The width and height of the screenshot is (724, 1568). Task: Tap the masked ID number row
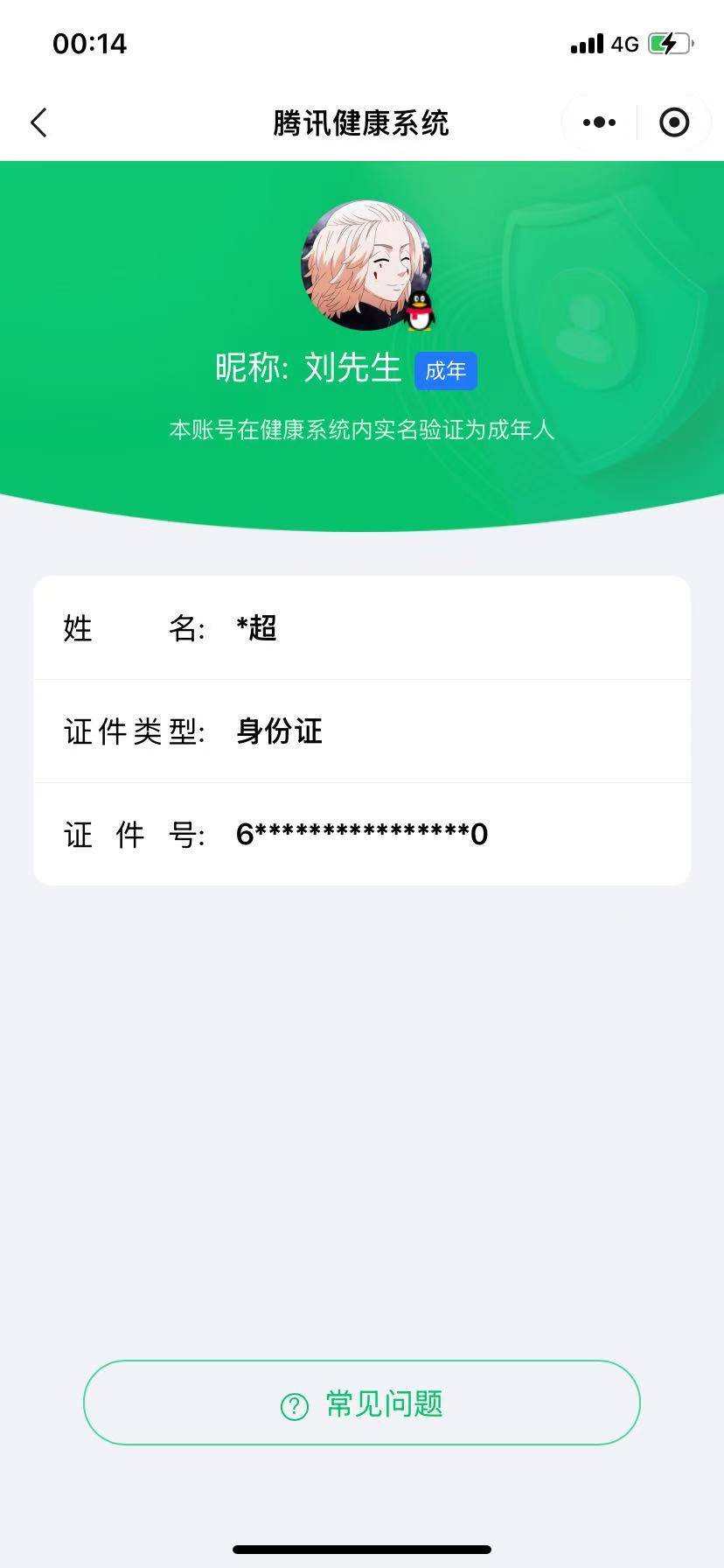coord(361,834)
